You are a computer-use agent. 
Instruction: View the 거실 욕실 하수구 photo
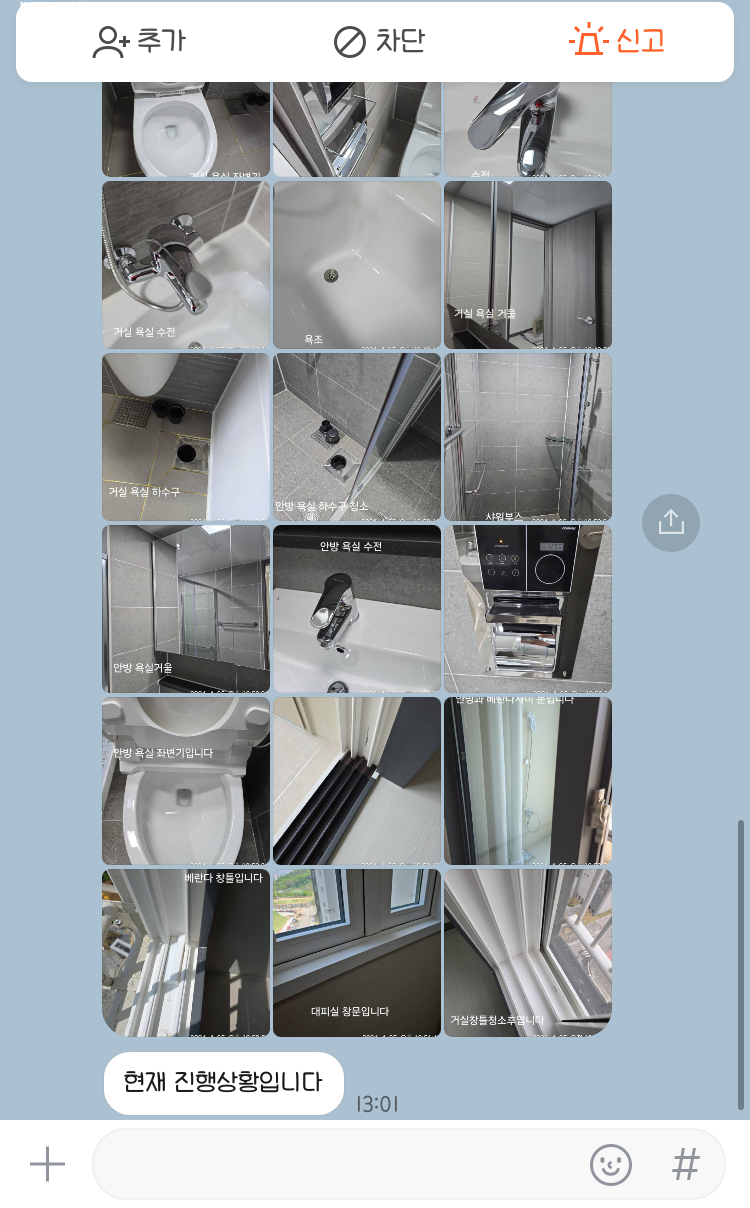coord(186,437)
